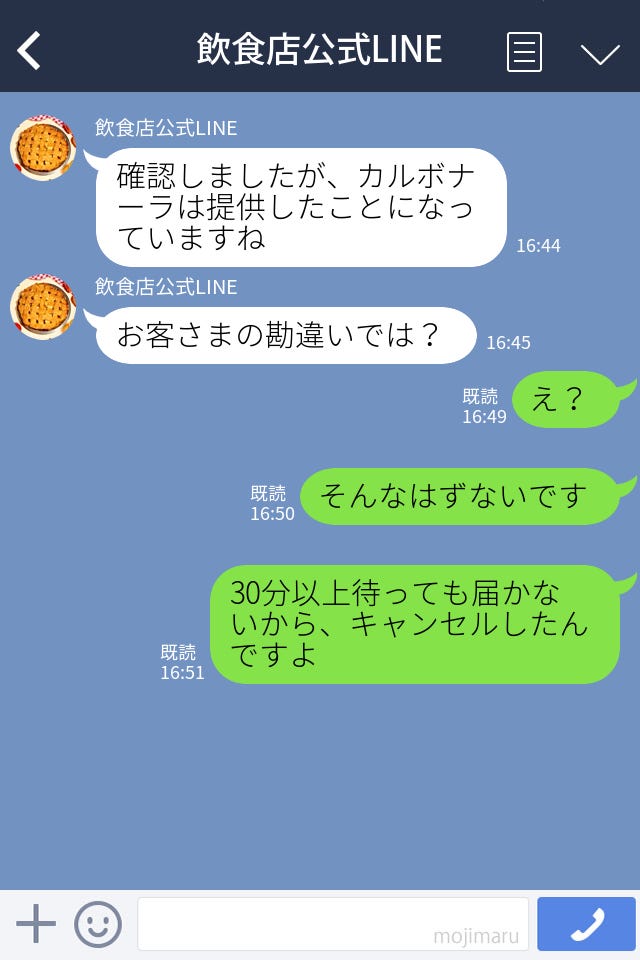Viewport: 640px width, 960px height.
Task: Tap the blue phone call button
Action: tap(586, 924)
